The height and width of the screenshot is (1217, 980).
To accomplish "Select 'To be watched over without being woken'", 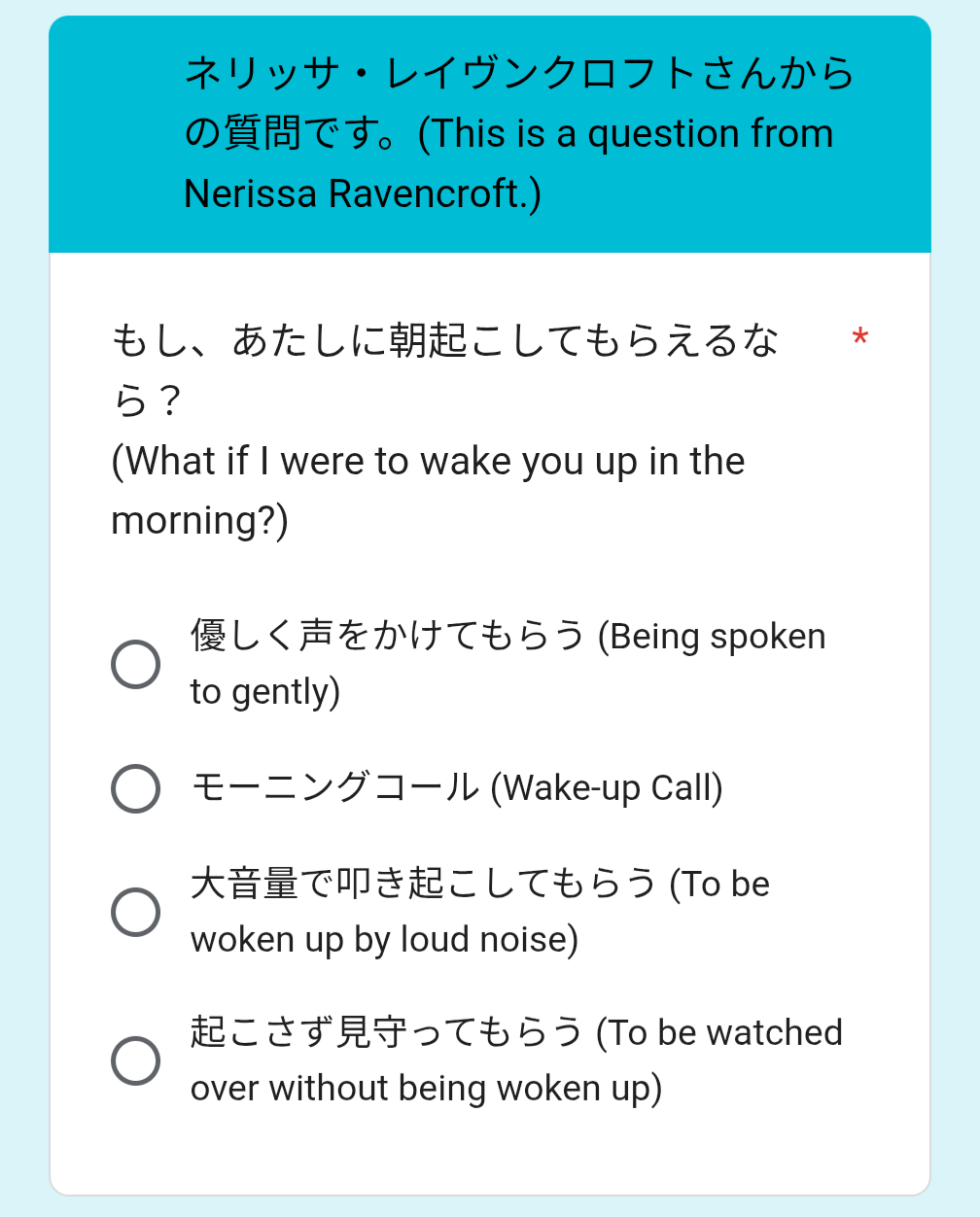I will 136,1061.
